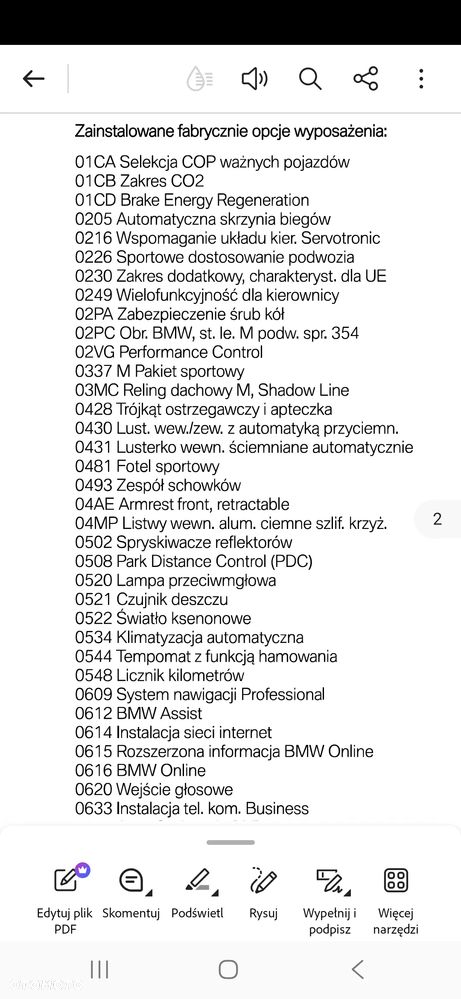
Task: Show Więcej narzędzi options
Action: pyautogui.click(x=397, y=899)
